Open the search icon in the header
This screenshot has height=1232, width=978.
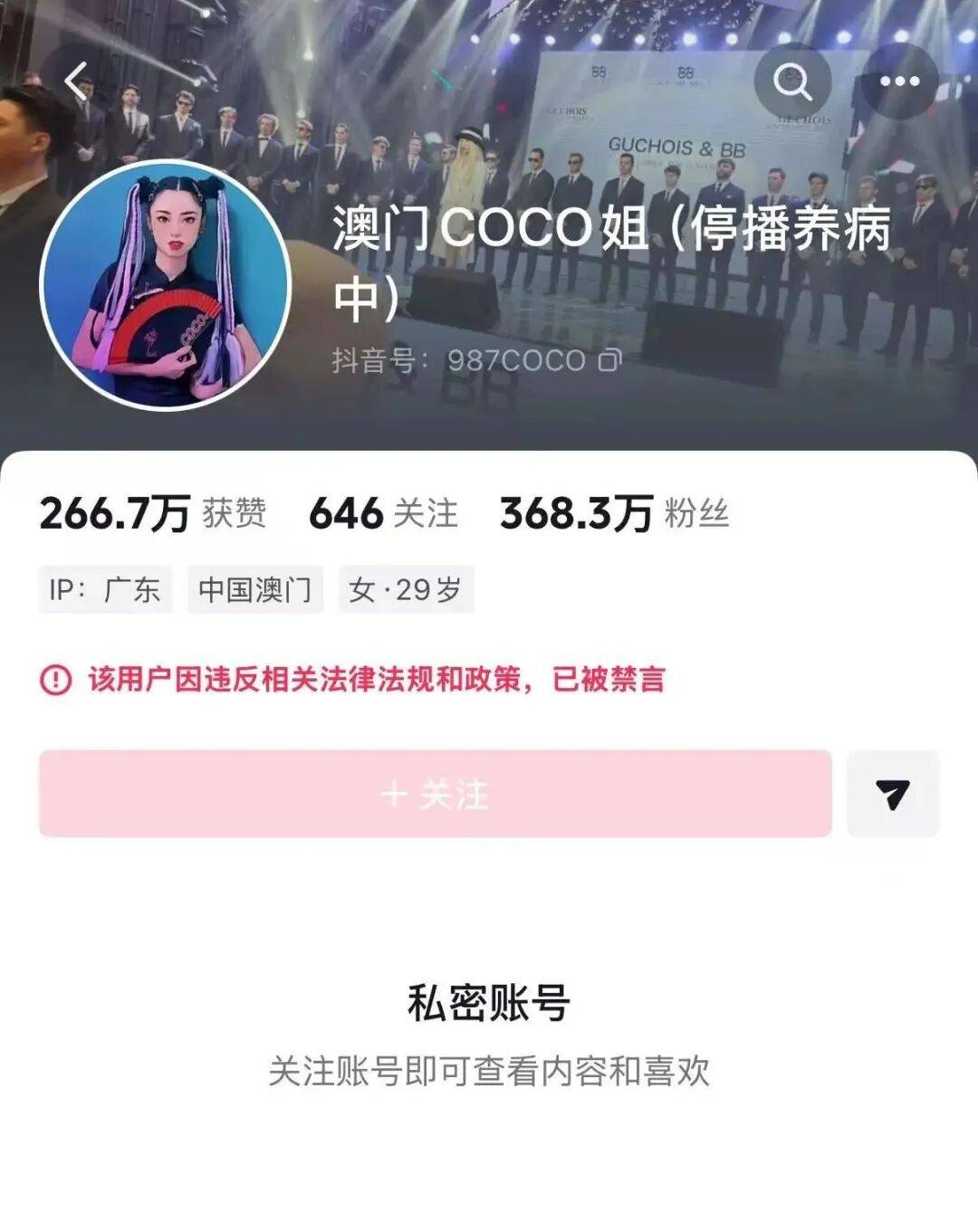tap(792, 81)
